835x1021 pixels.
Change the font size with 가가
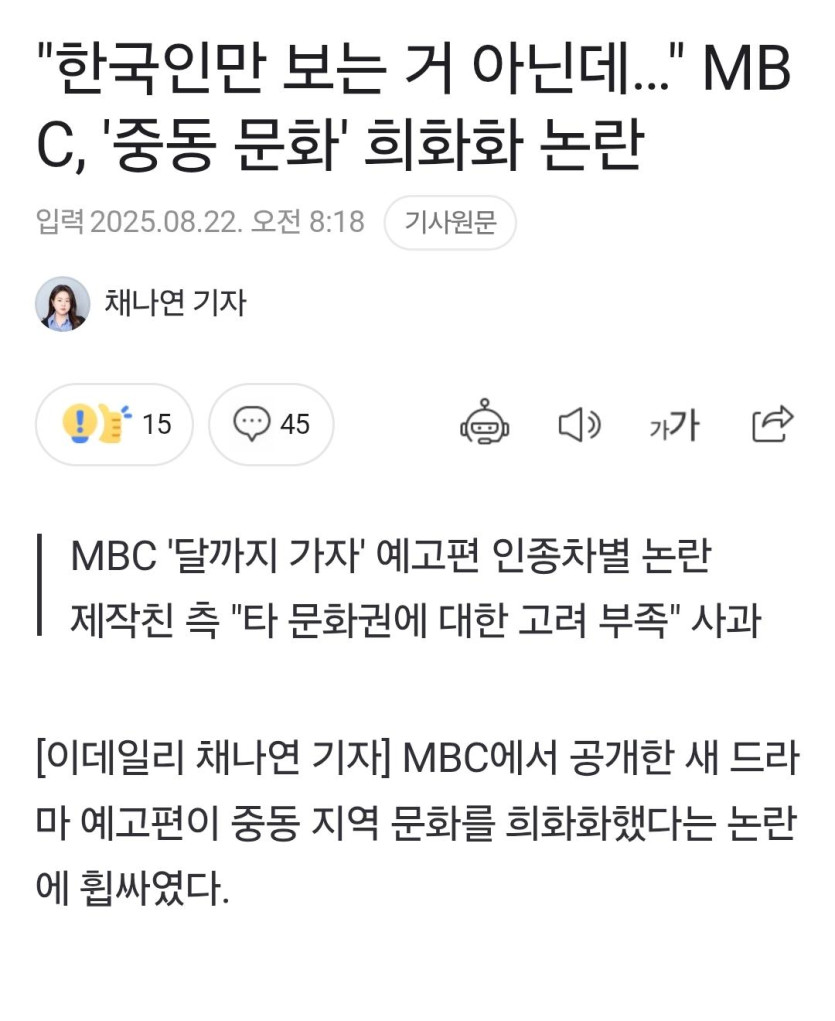click(674, 425)
